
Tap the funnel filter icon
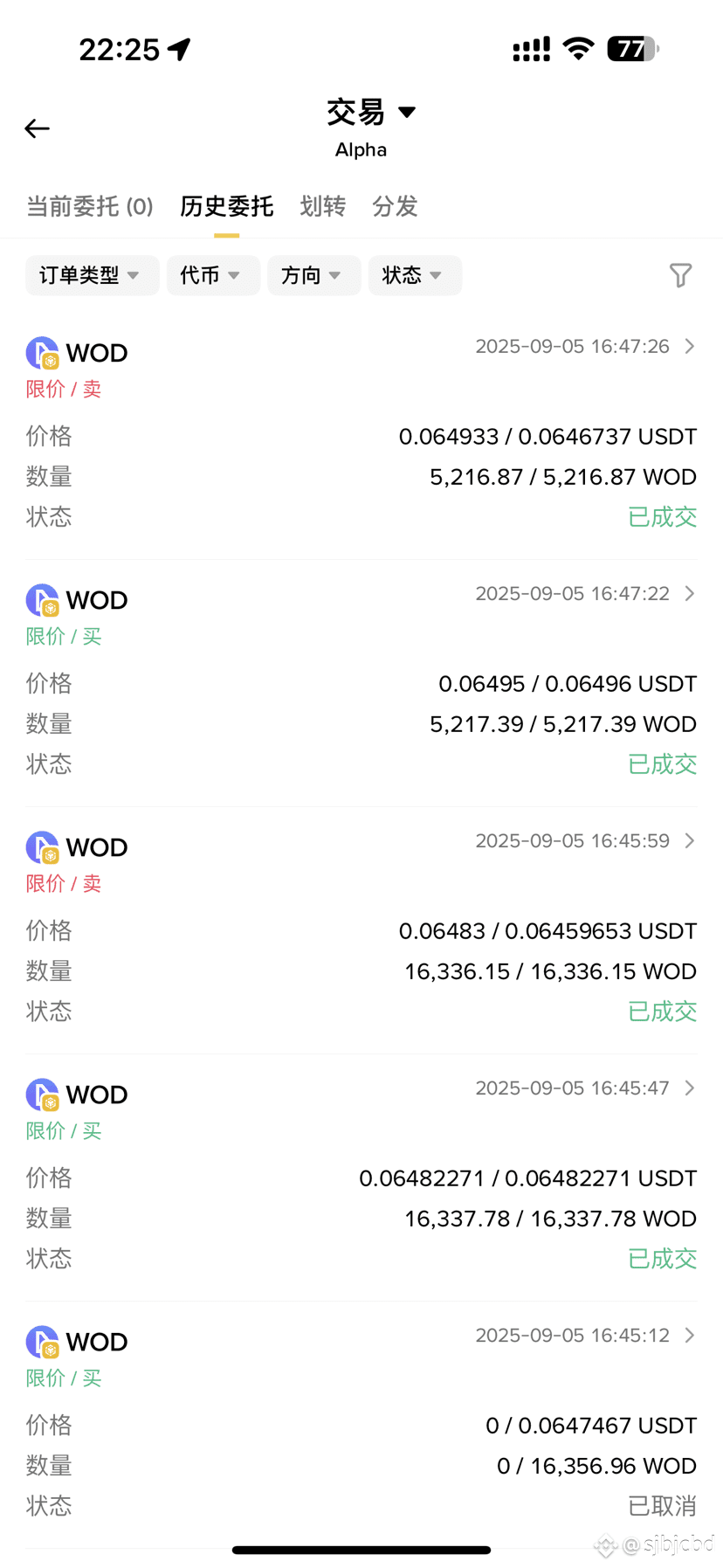pyautogui.click(x=680, y=275)
